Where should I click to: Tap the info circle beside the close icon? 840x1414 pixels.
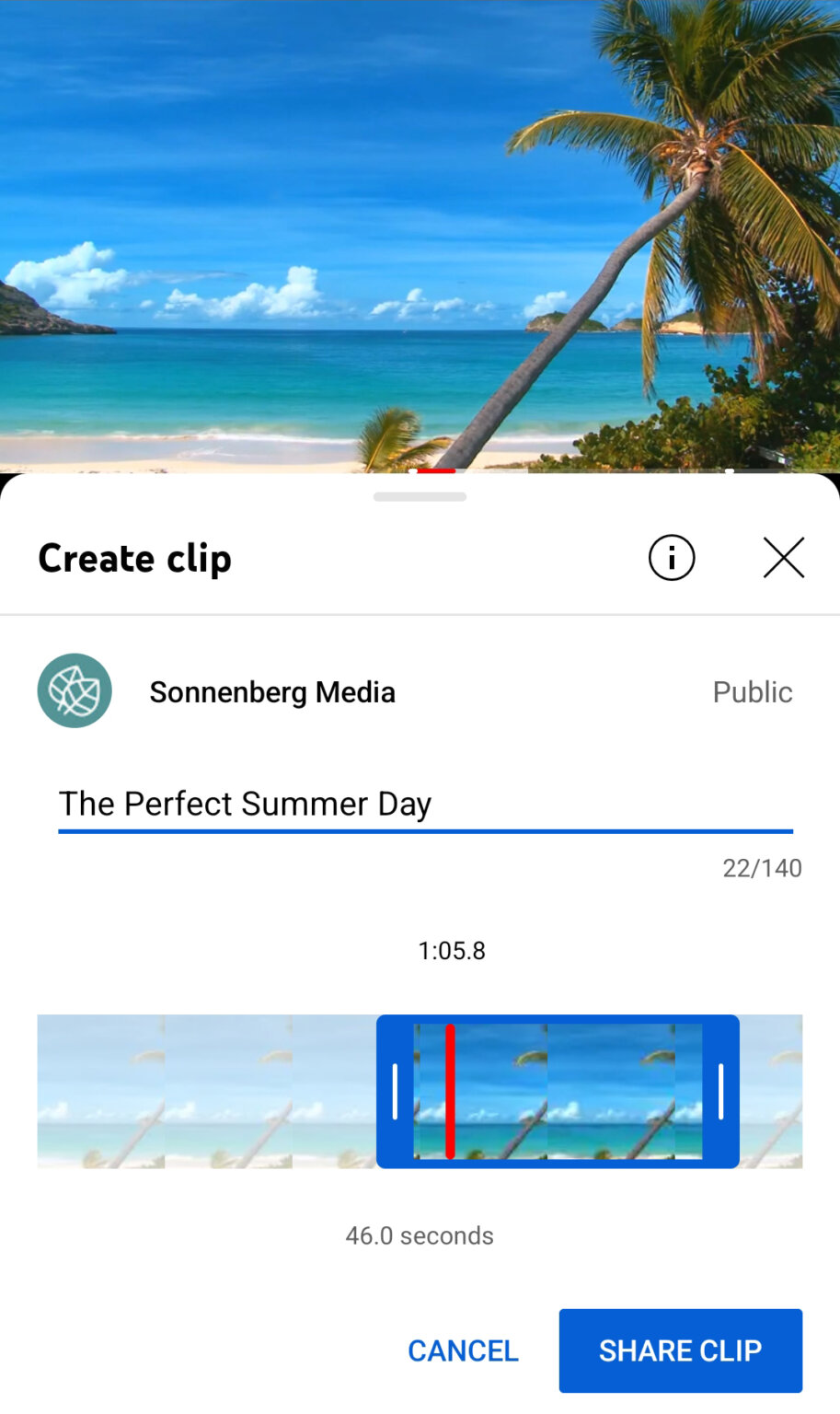(671, 558)
